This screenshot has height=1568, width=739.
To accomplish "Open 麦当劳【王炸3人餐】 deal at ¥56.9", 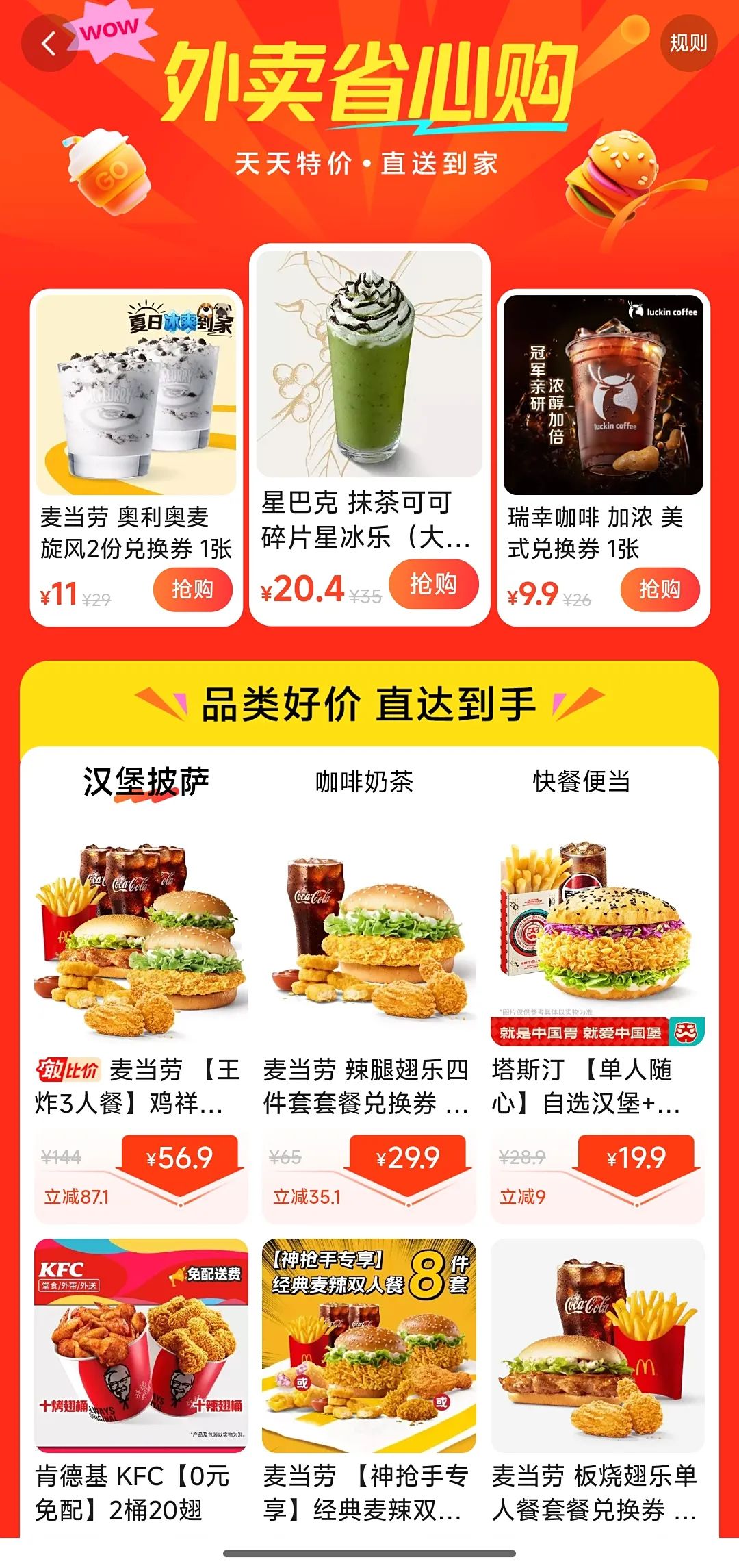I will (141, 1027).
